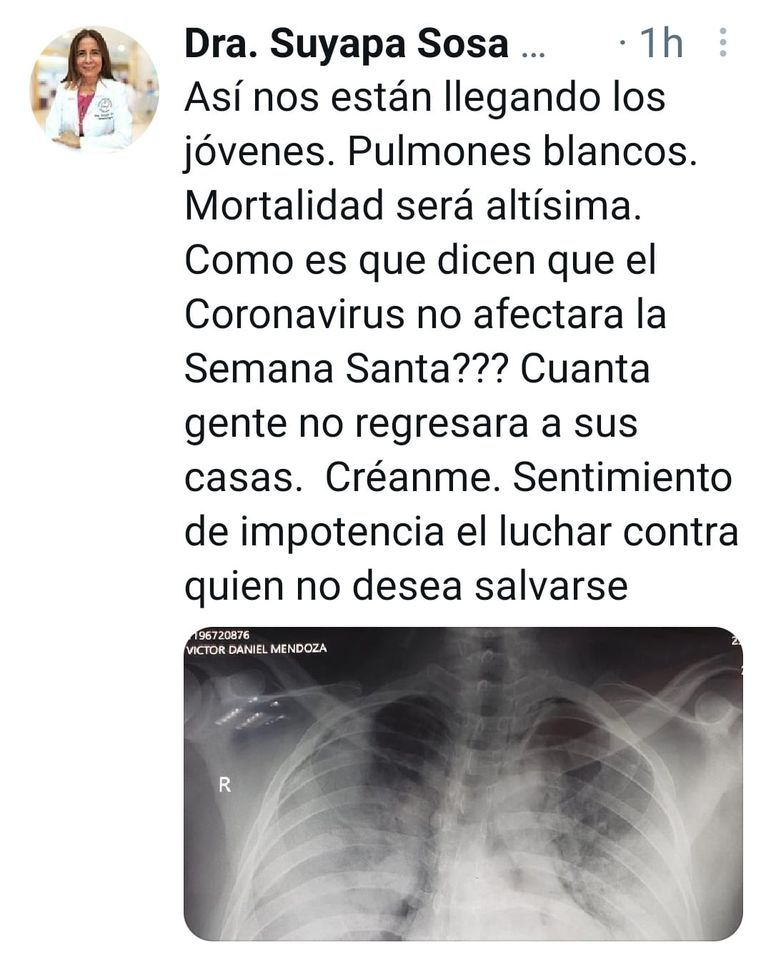Open the tweet's overflow menu

click(x=724, y=43)
